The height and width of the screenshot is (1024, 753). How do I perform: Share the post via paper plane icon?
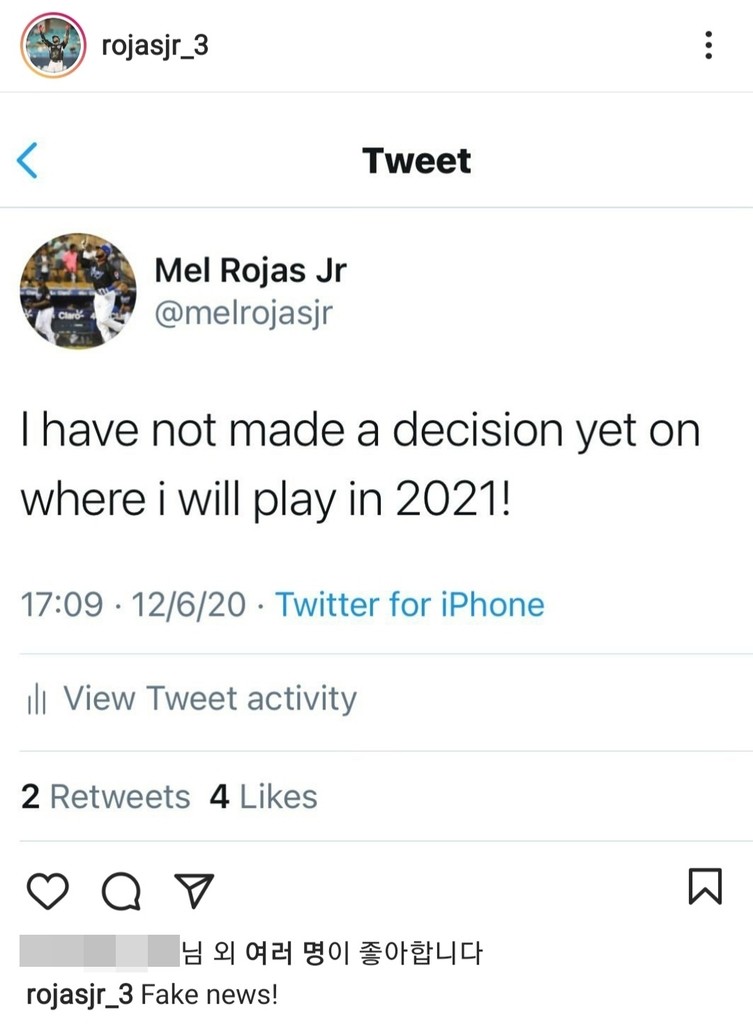(194, 889)
